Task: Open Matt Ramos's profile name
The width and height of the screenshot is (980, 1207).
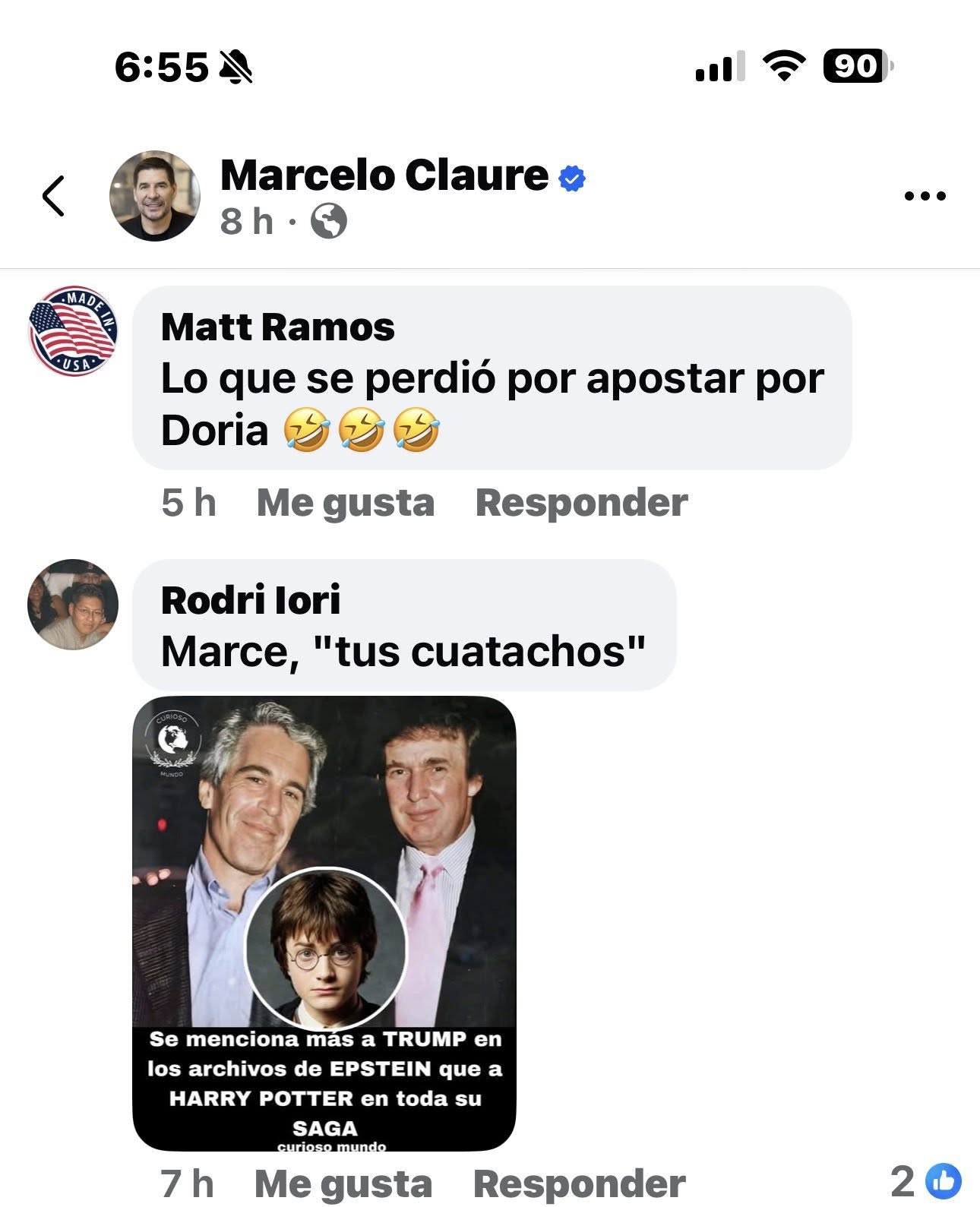Action: (x=277, y=327)
